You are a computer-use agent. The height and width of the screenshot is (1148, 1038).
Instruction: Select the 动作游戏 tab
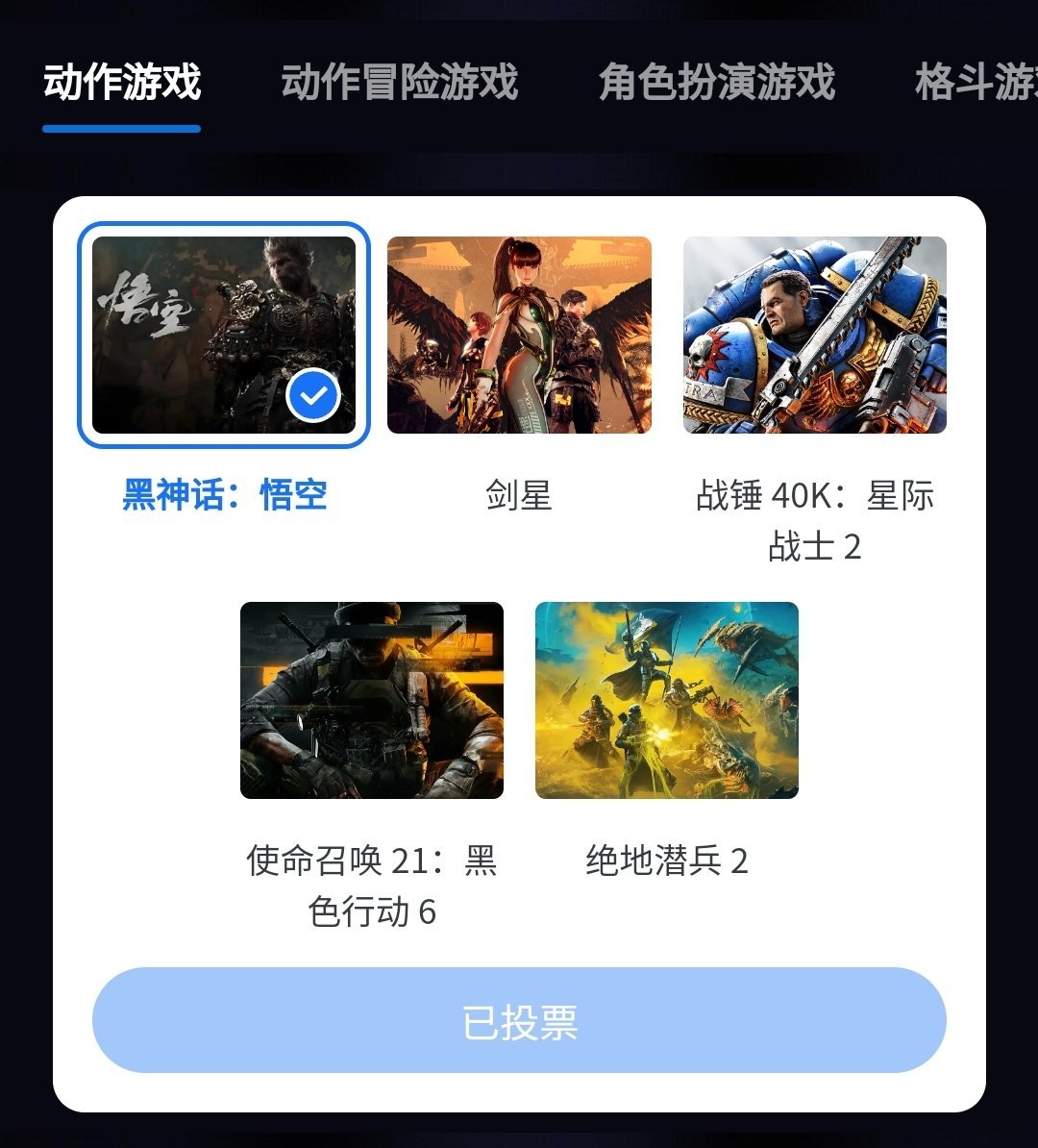point(122,83)
